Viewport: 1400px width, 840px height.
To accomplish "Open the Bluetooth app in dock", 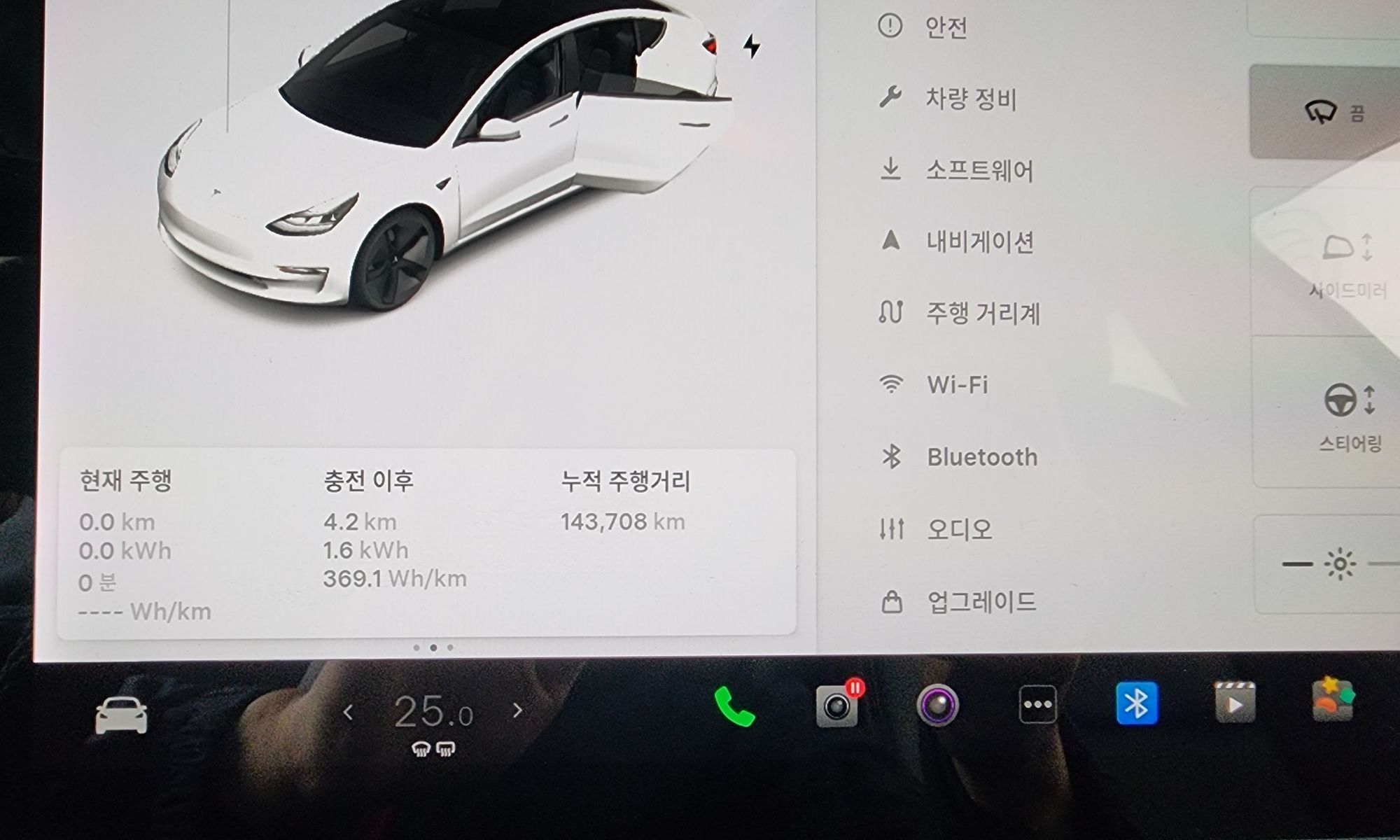I will click(1136, 703).
